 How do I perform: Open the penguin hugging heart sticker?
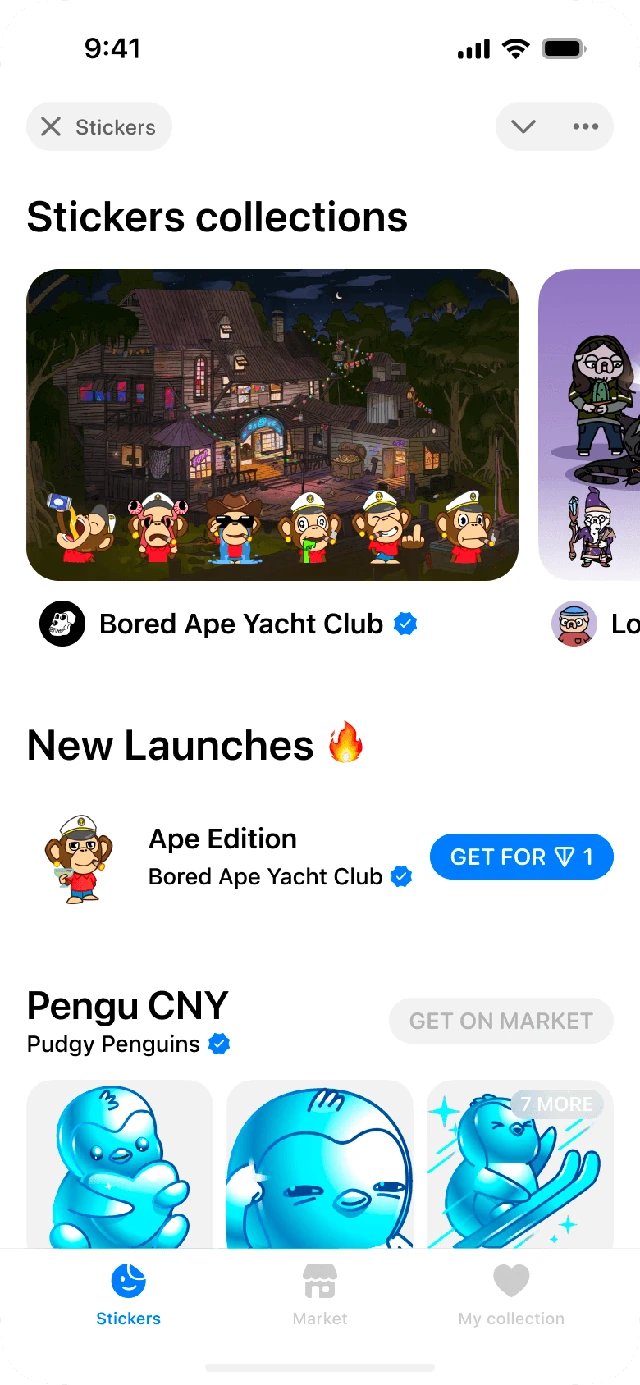(x=119, y=1164)
